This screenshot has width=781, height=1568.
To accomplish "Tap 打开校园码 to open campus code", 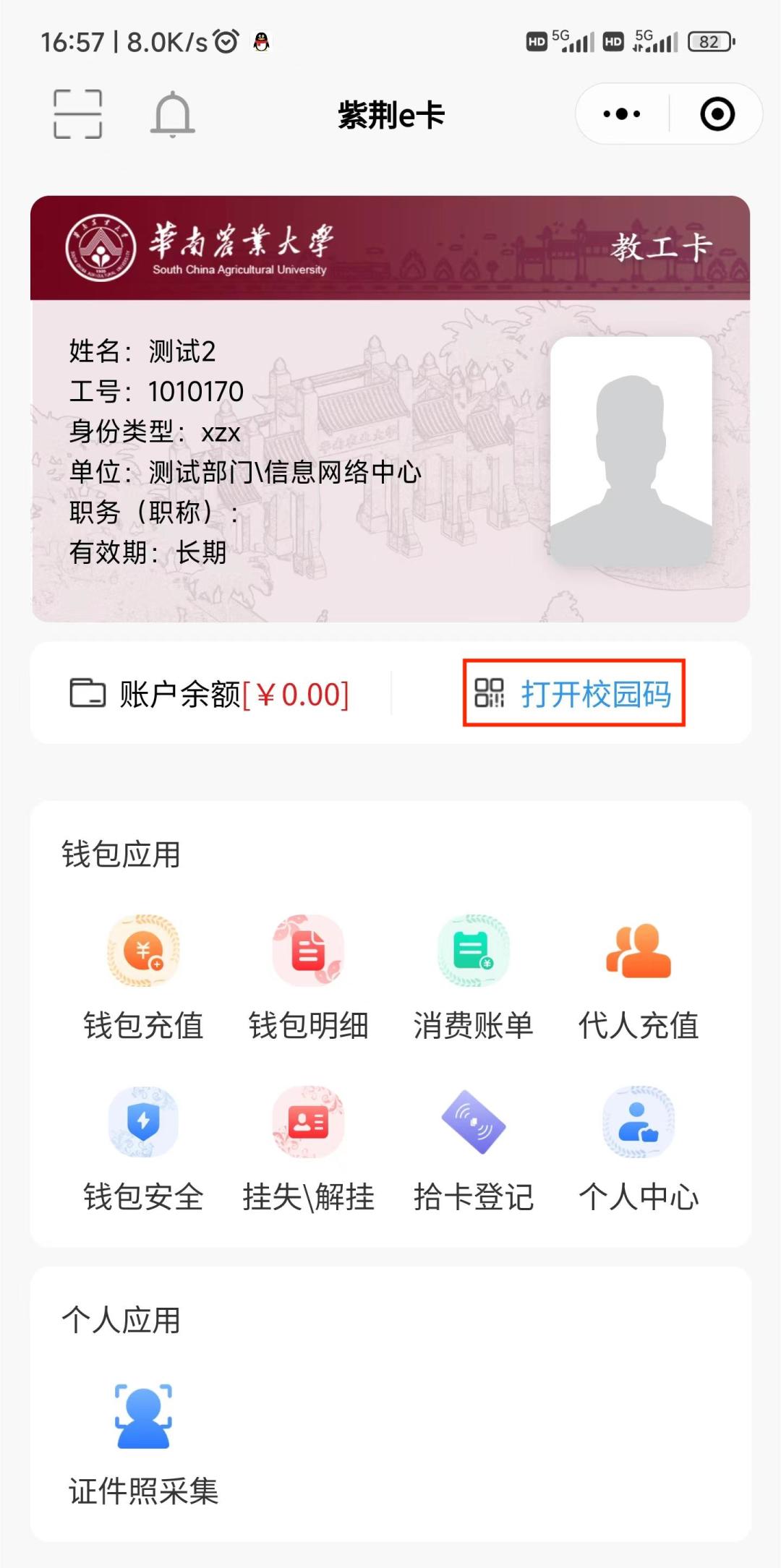I will pyautogui.click(x=574, y=693).
